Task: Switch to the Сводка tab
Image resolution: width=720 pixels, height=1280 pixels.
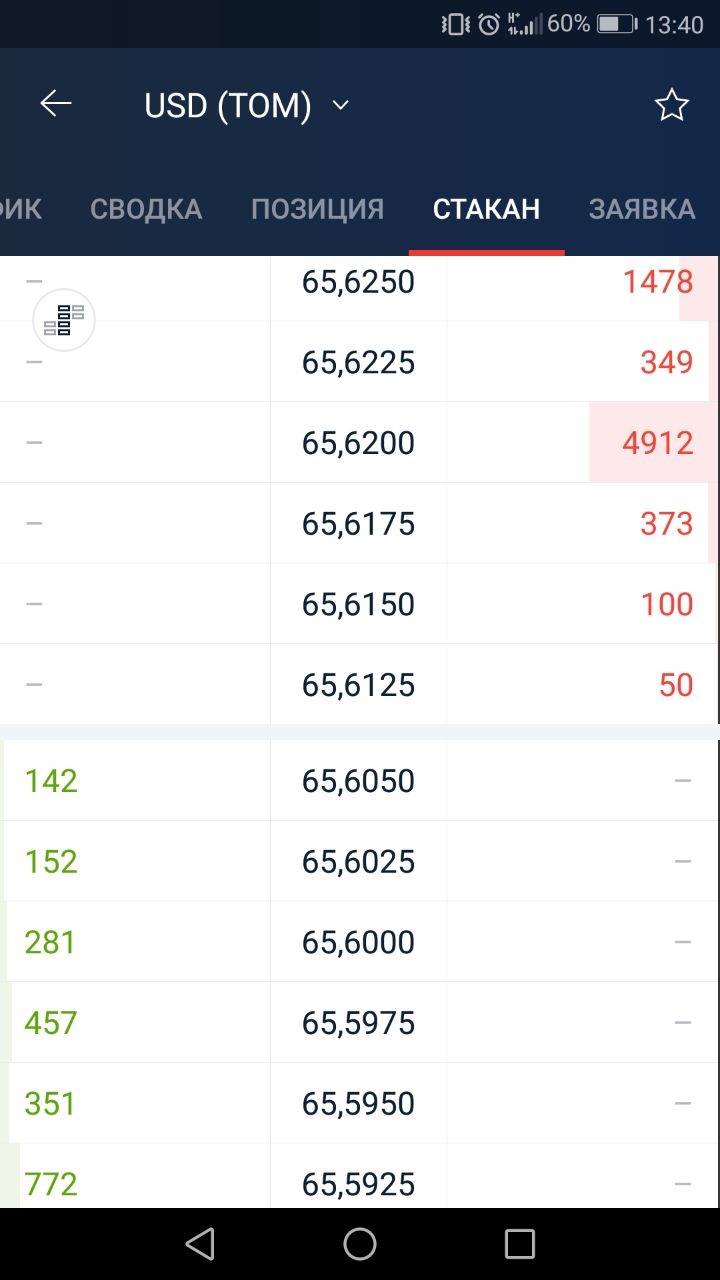Action: point(146,209)
